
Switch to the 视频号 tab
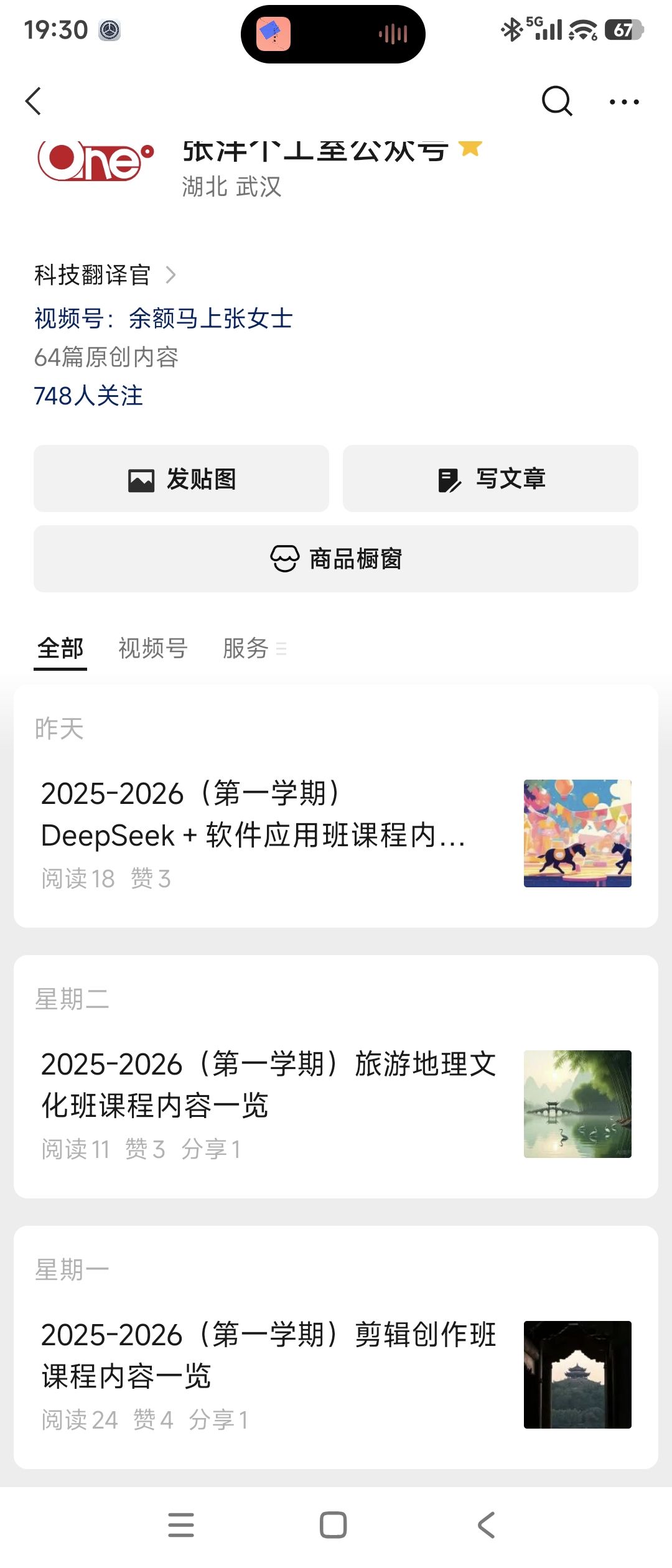pyautogui.click(x=153, y=648)
